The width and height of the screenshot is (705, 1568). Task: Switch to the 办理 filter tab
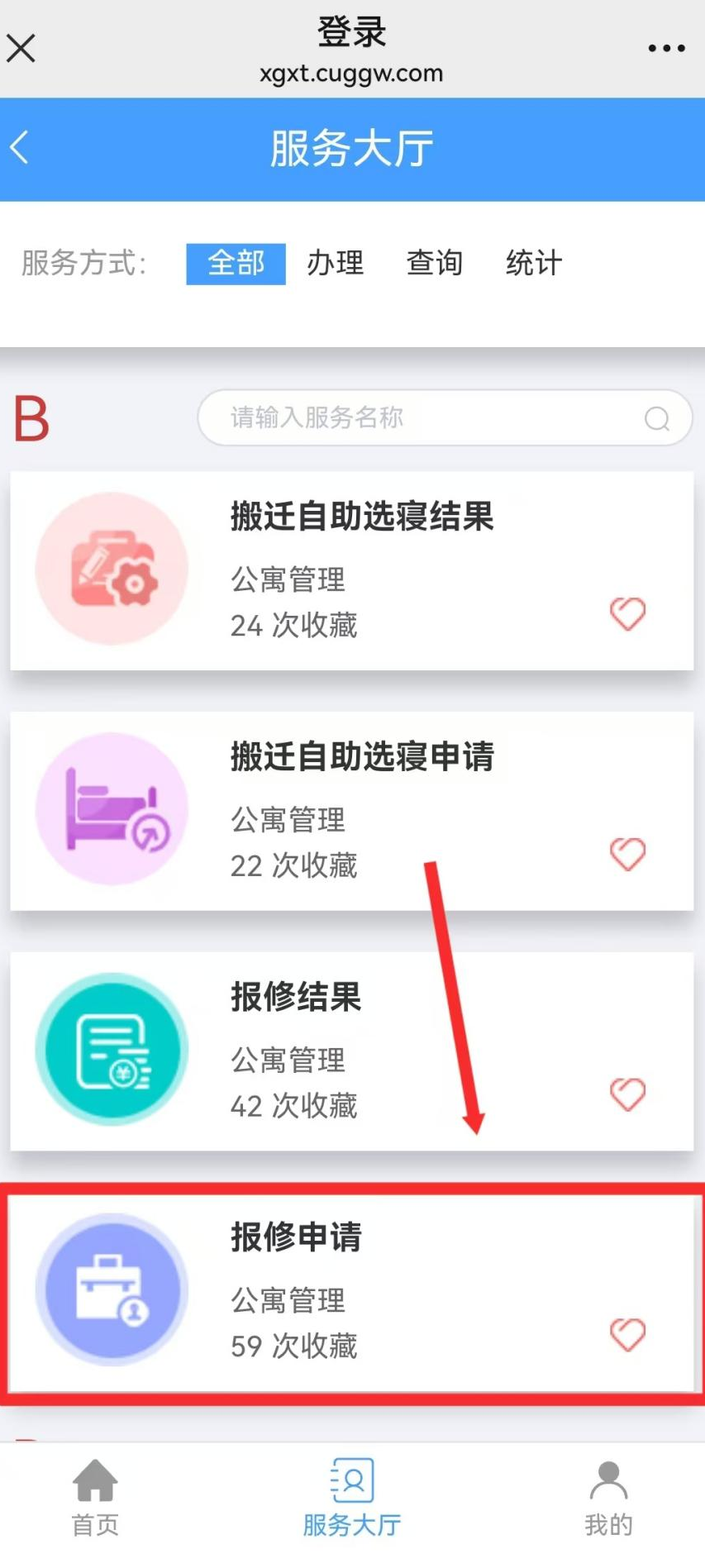point(334,264)
